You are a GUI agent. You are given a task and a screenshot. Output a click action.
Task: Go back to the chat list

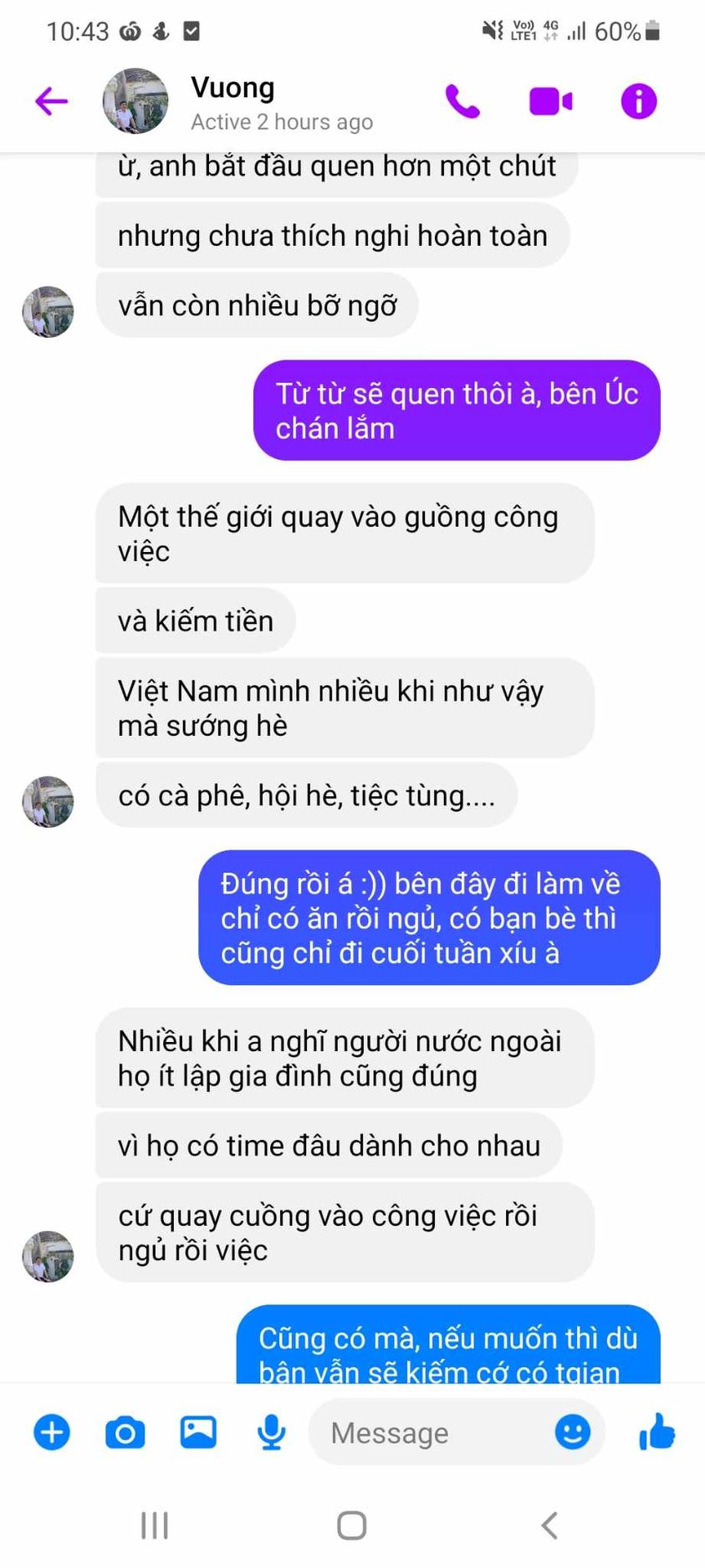tap(51, 102)
